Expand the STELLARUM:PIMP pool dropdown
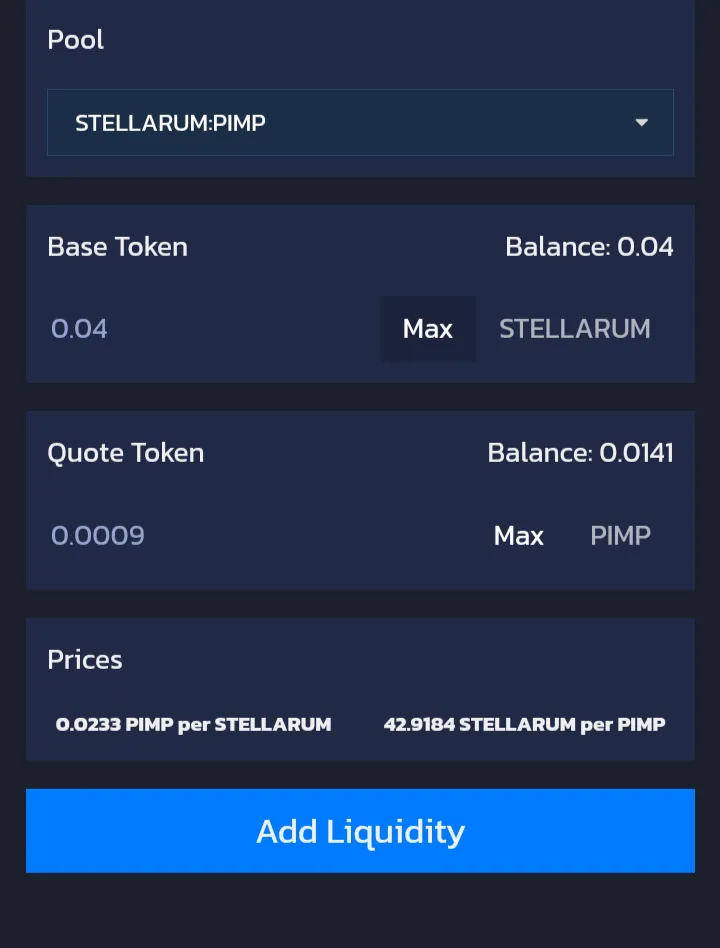This screenshot has height=948, width=720. 360,123
